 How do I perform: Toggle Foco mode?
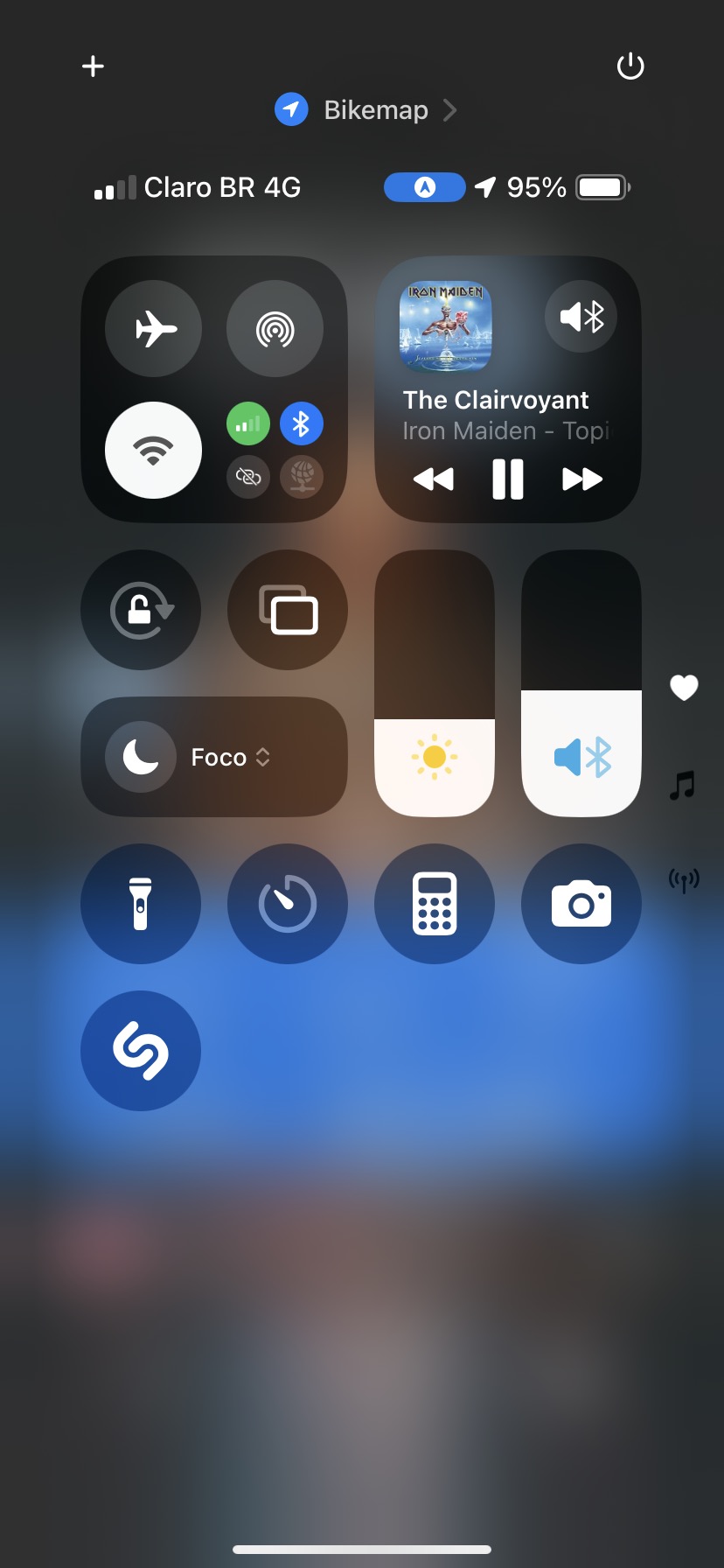pos(141,757)
